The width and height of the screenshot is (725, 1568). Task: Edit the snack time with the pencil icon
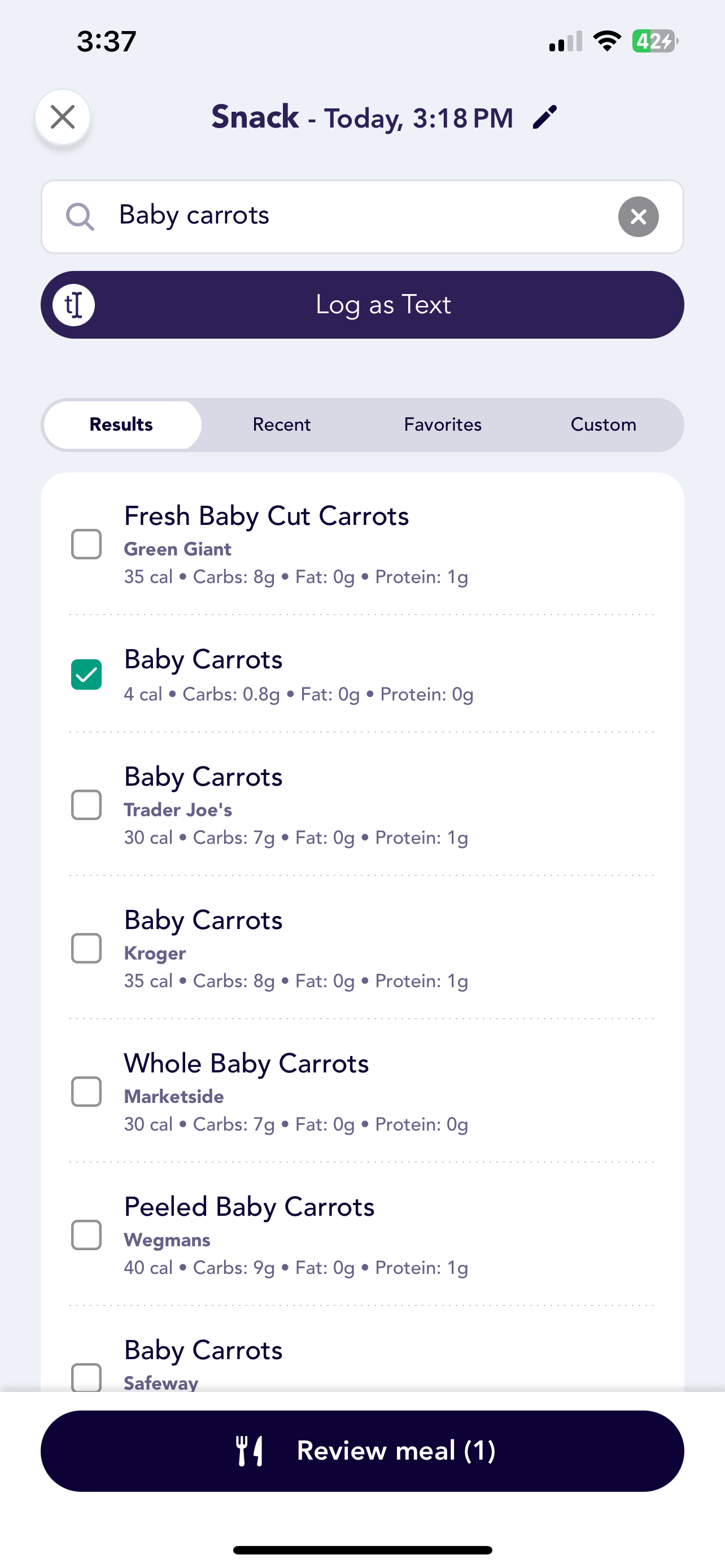pos(545,117)
